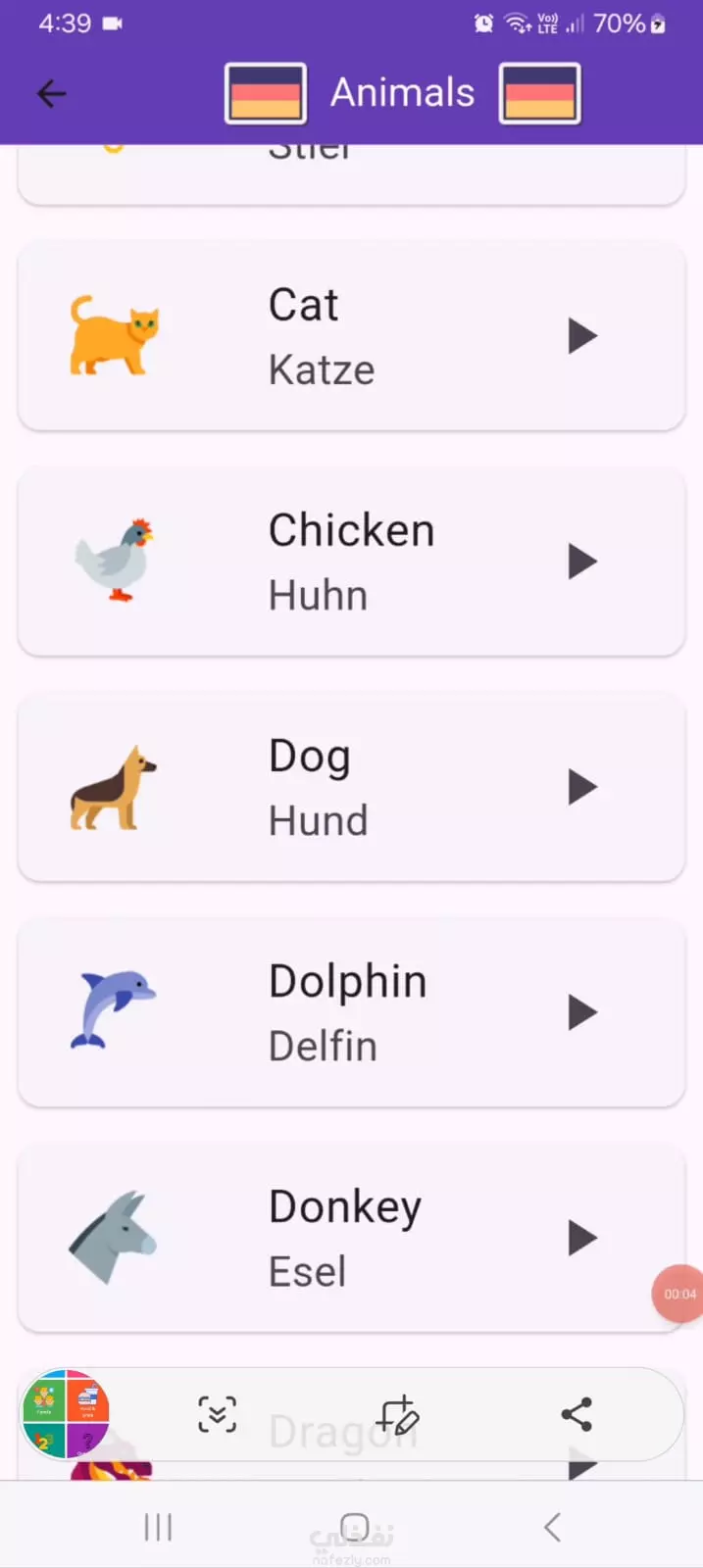
Task: Play the pronunciation for Chicken
Action: [582, 562]
